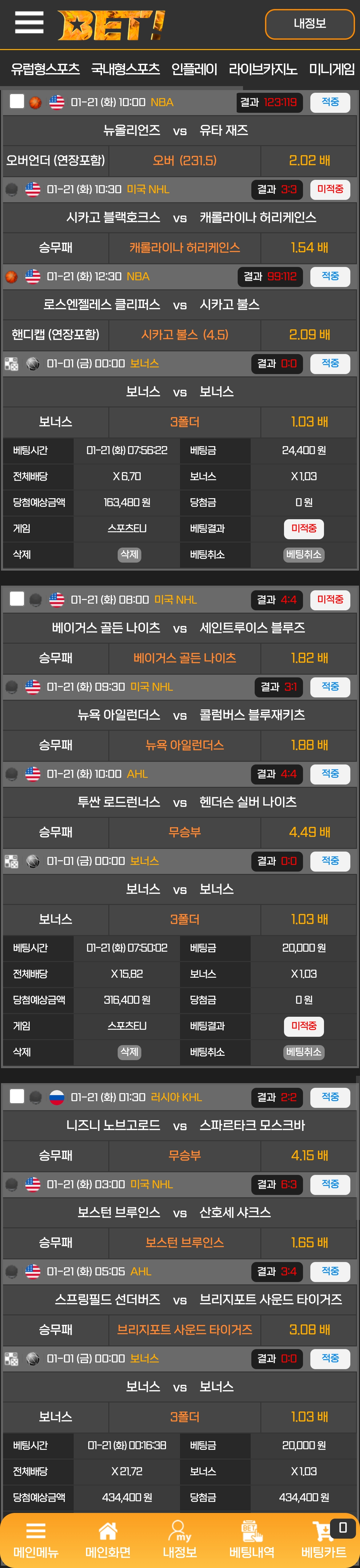Switch to 인플레이 tab

[x=194, y=69]
